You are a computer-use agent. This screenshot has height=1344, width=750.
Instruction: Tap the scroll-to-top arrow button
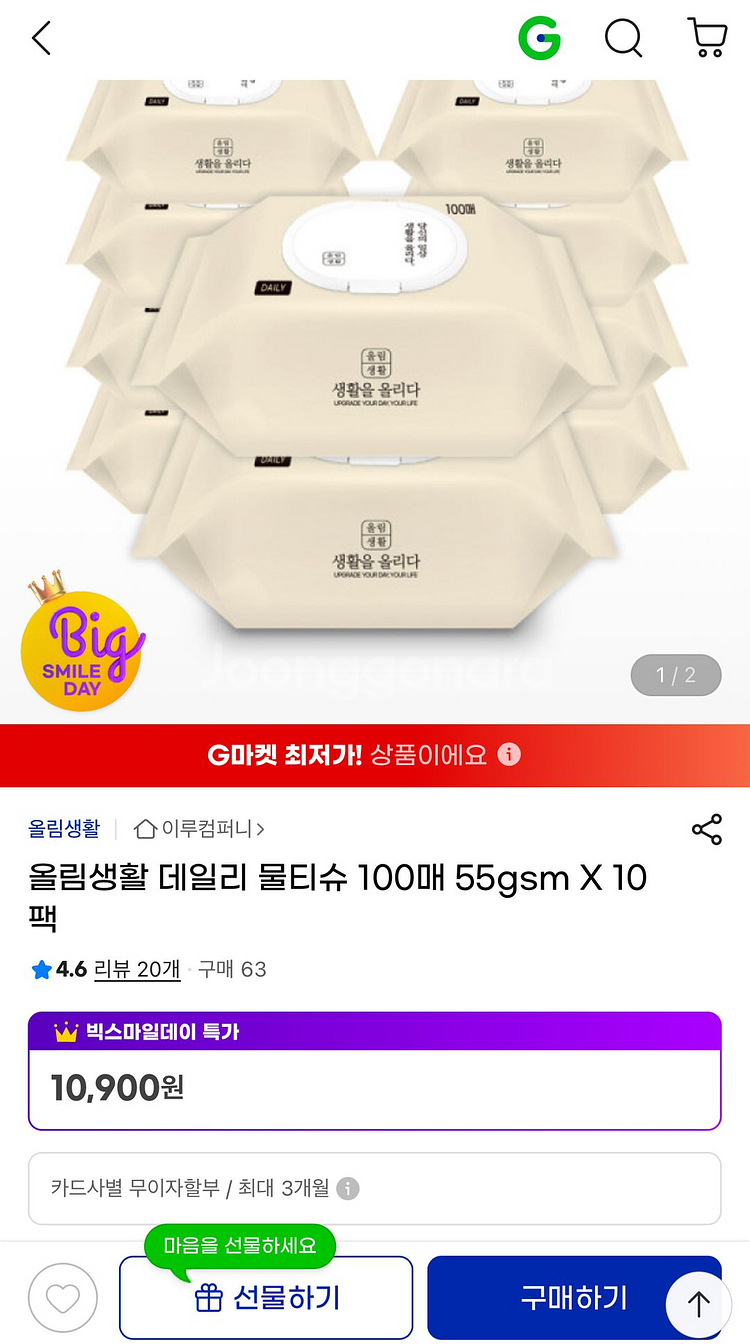(x=697, y=1304)
